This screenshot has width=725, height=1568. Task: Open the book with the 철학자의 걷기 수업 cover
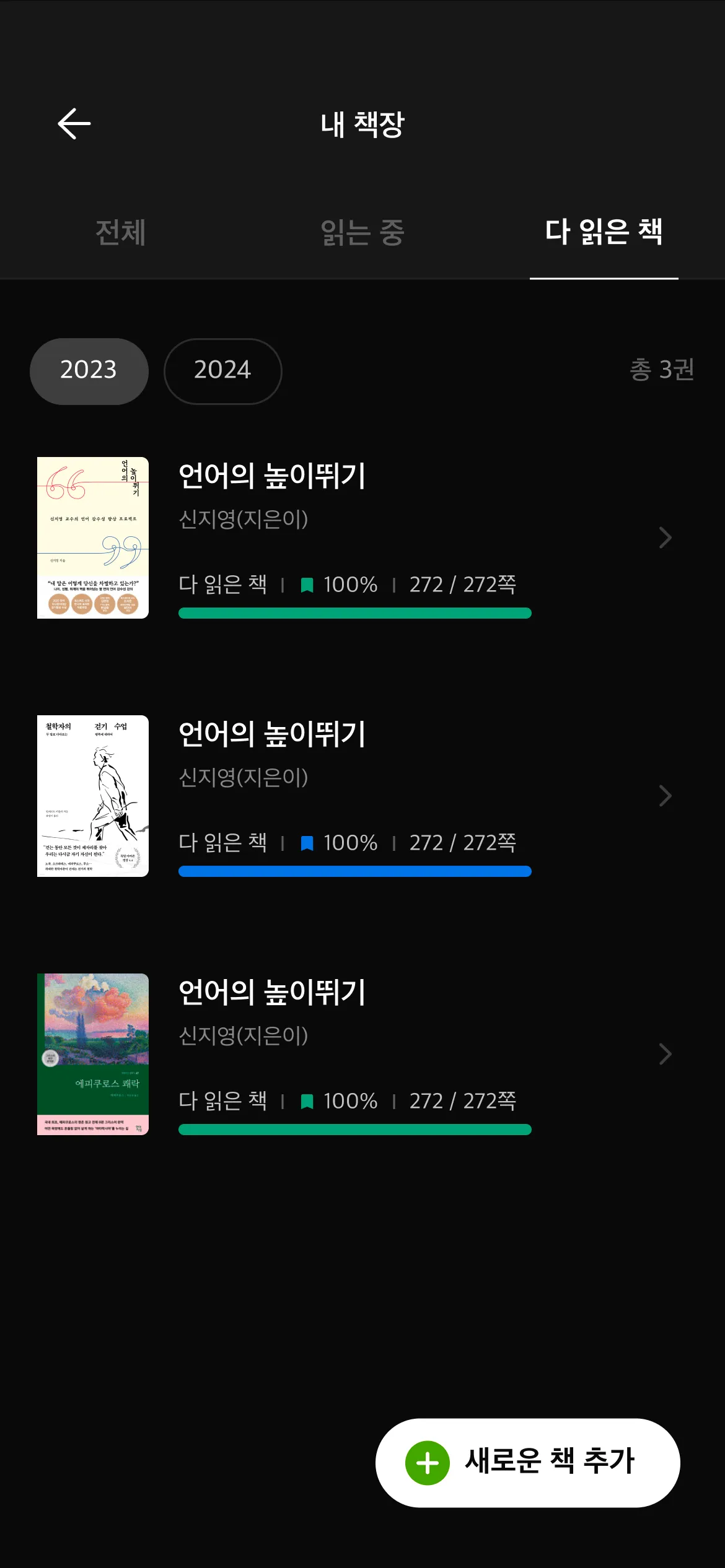[x=93, y=796]
